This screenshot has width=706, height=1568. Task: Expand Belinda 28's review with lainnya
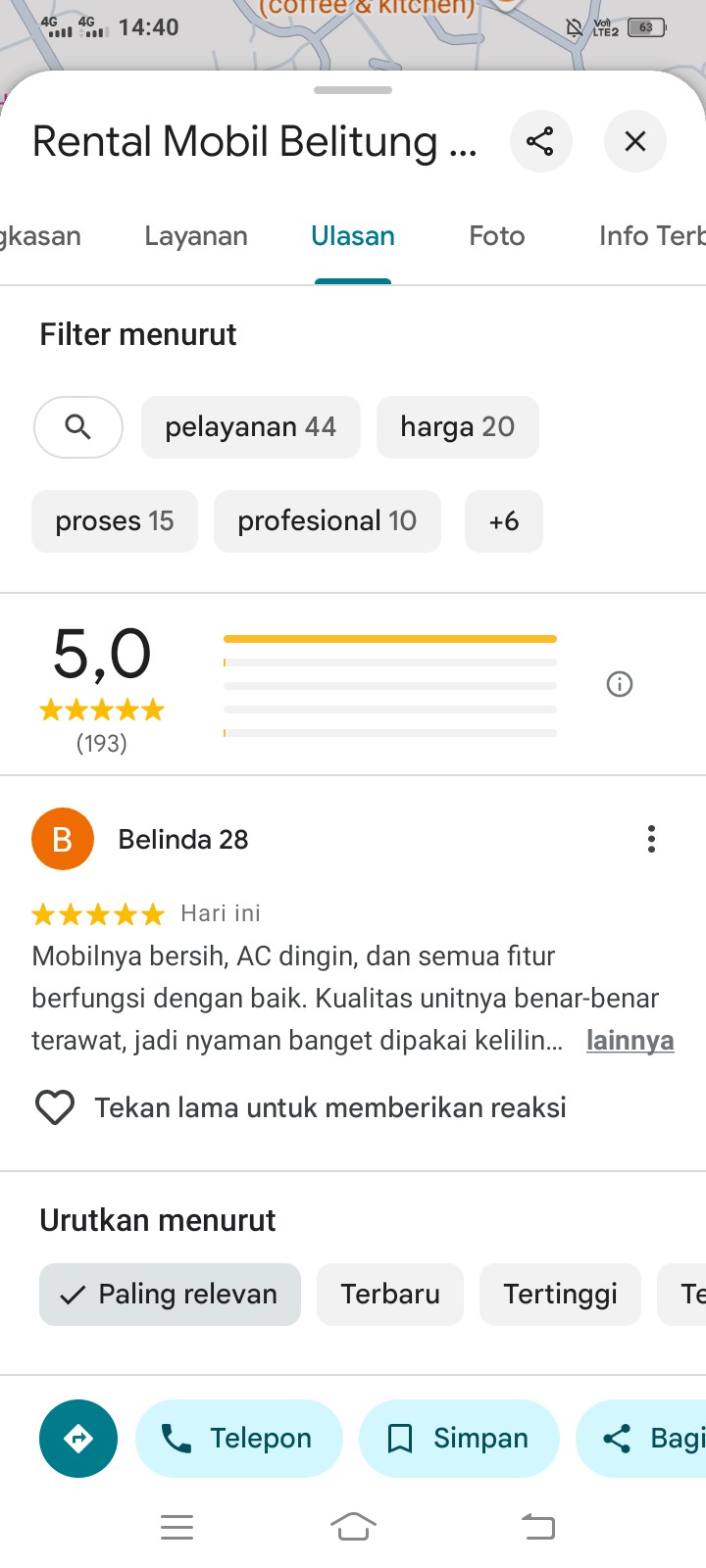(x=630, y=1040)
